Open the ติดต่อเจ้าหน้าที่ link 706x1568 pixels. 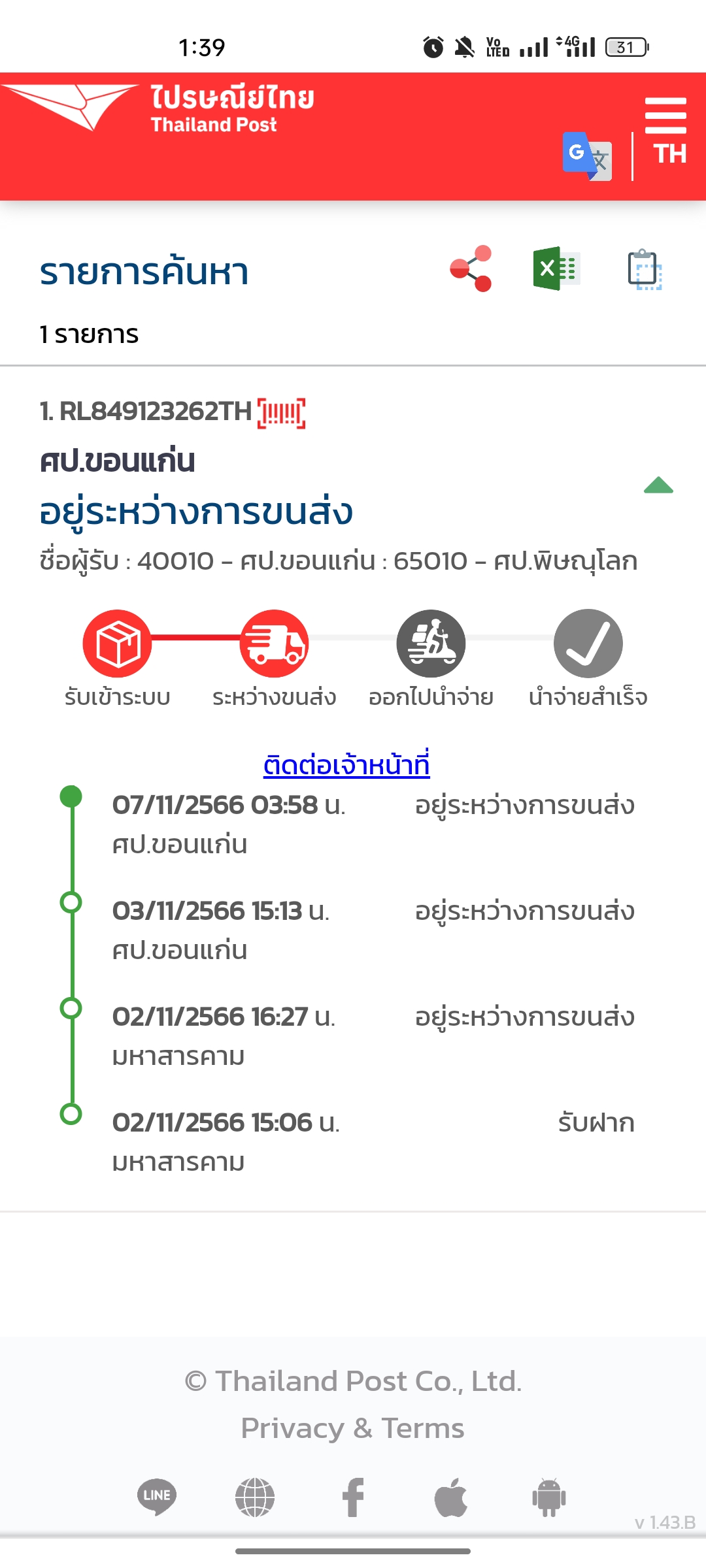346,764
